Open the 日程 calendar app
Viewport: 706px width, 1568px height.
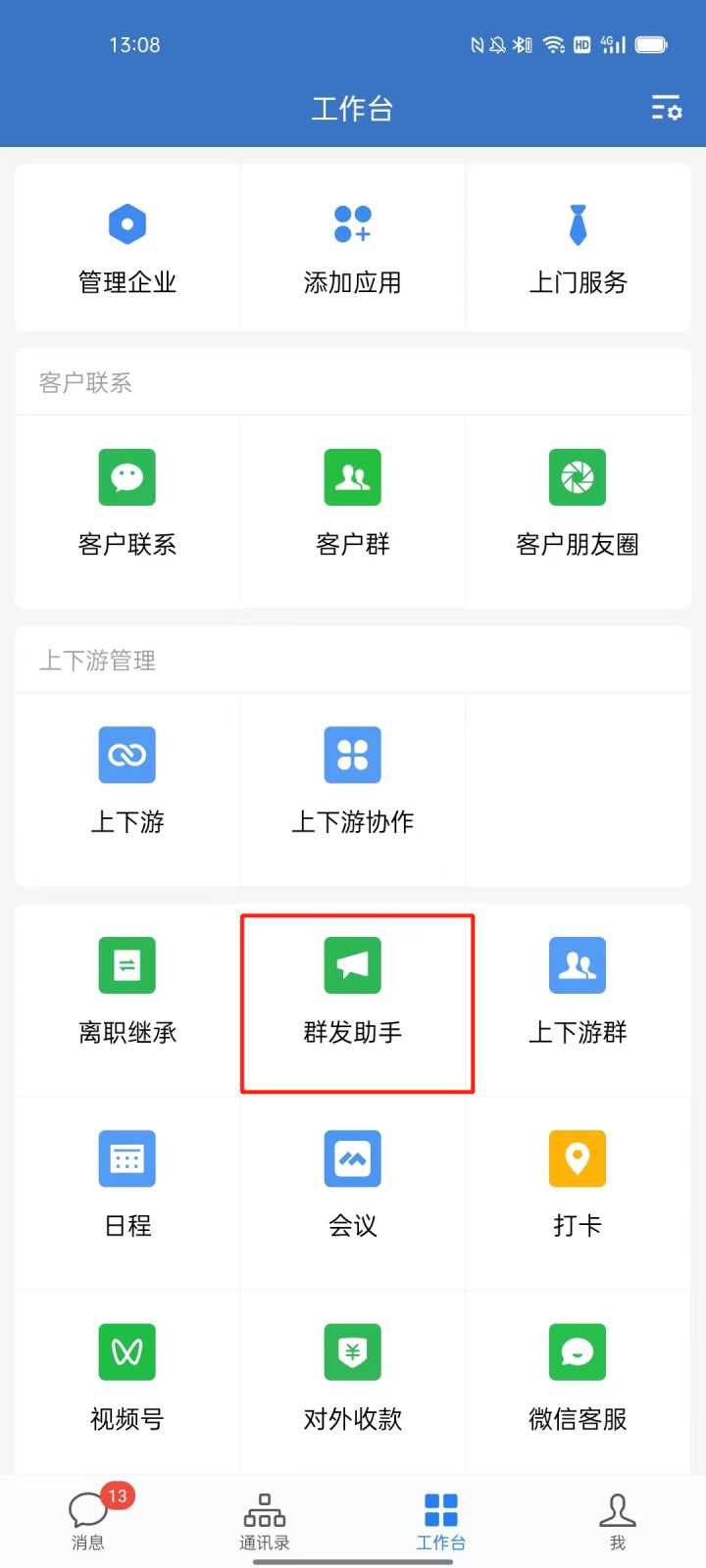[127, 1185]
